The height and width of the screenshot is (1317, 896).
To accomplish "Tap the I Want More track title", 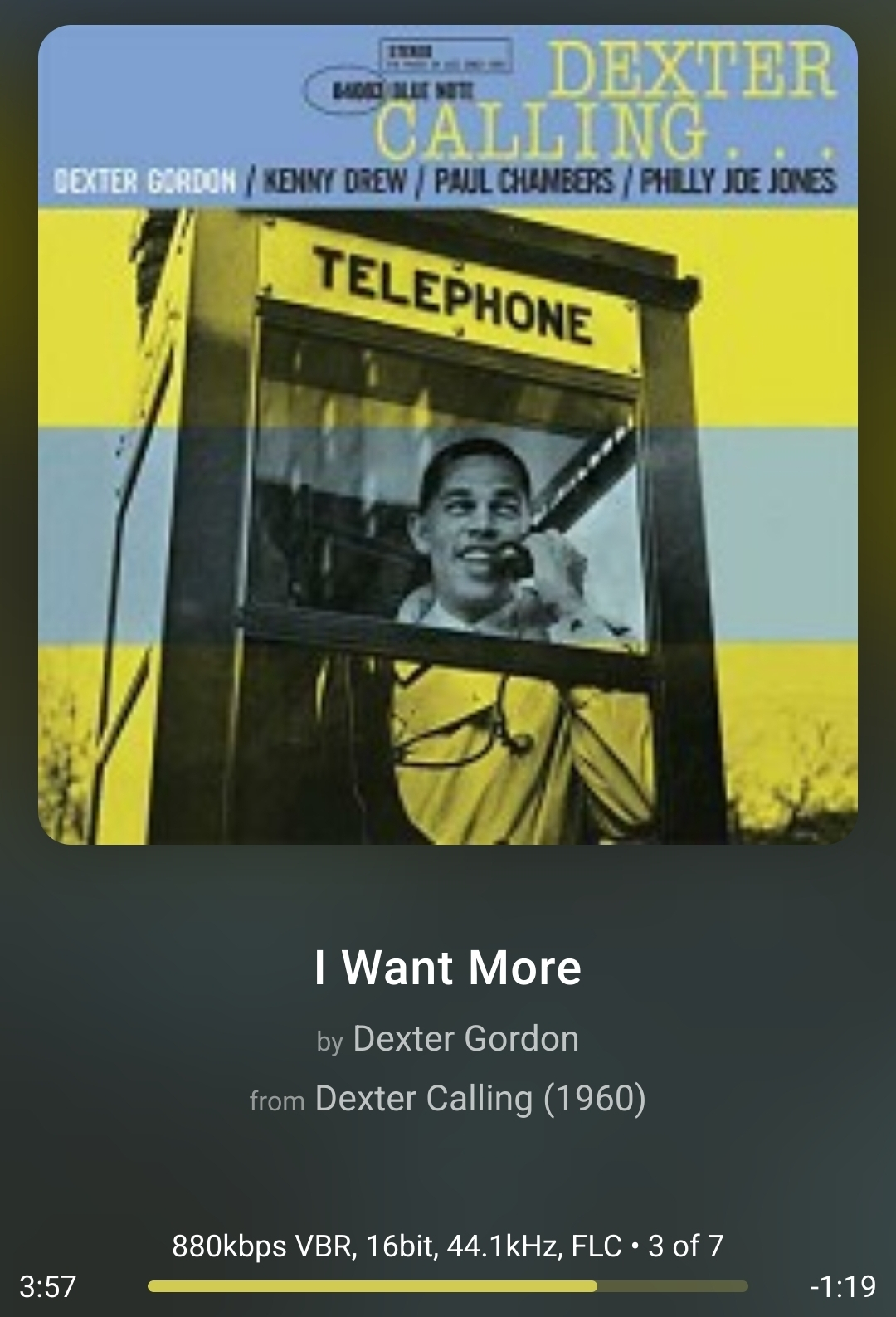I will [448, 967].
